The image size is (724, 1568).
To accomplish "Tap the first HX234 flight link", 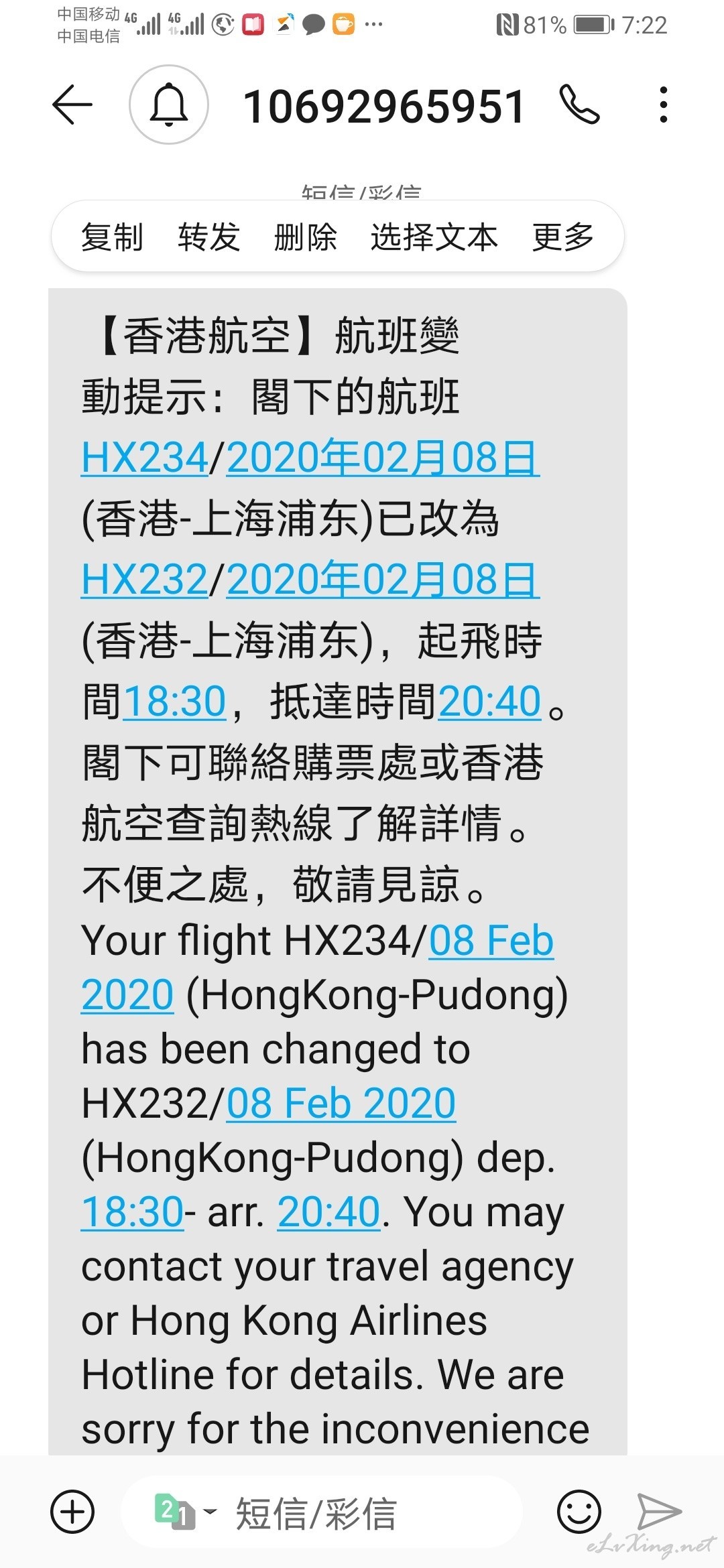I will click(145, 458).
